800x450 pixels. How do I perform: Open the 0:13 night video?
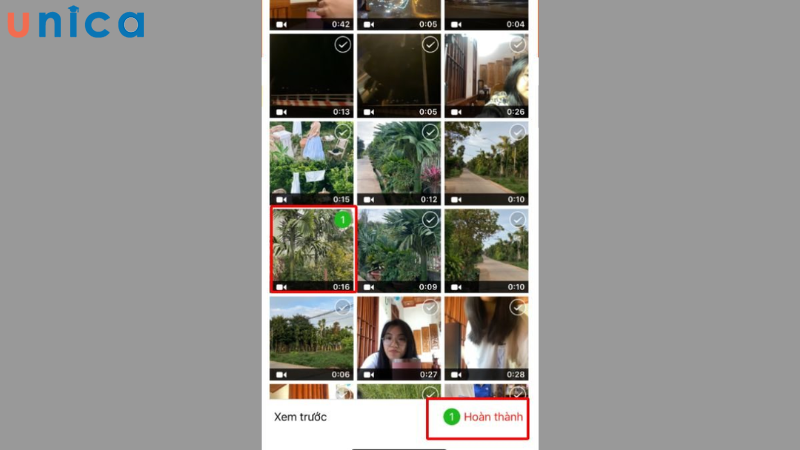pos(311,75)
